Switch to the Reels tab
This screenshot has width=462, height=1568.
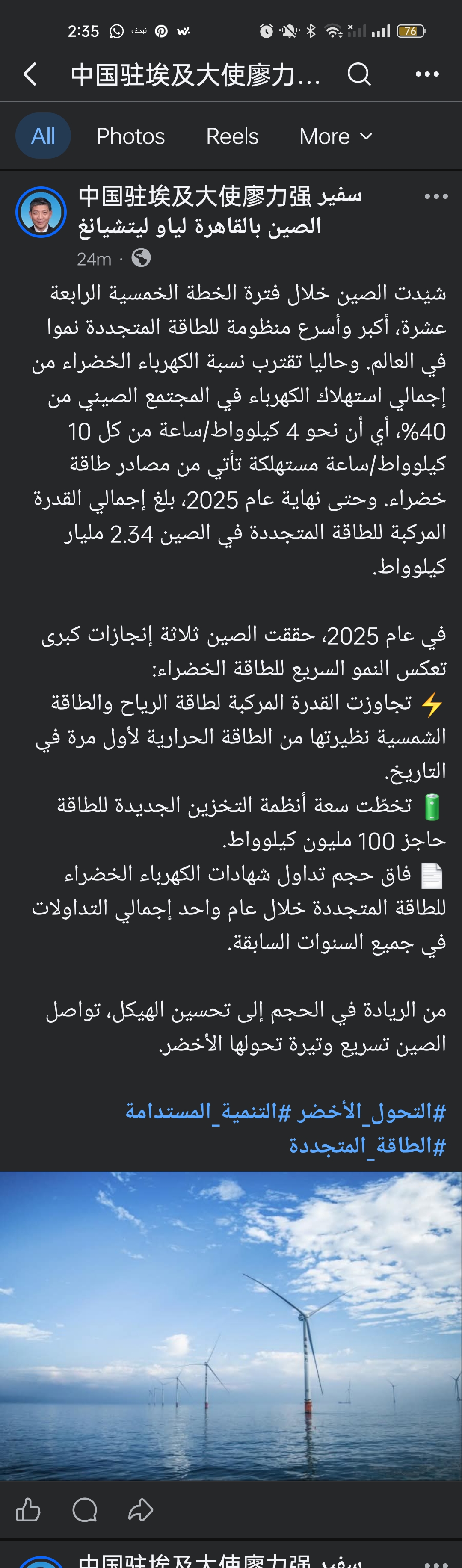pyautogui.click(x=232, y=136)
